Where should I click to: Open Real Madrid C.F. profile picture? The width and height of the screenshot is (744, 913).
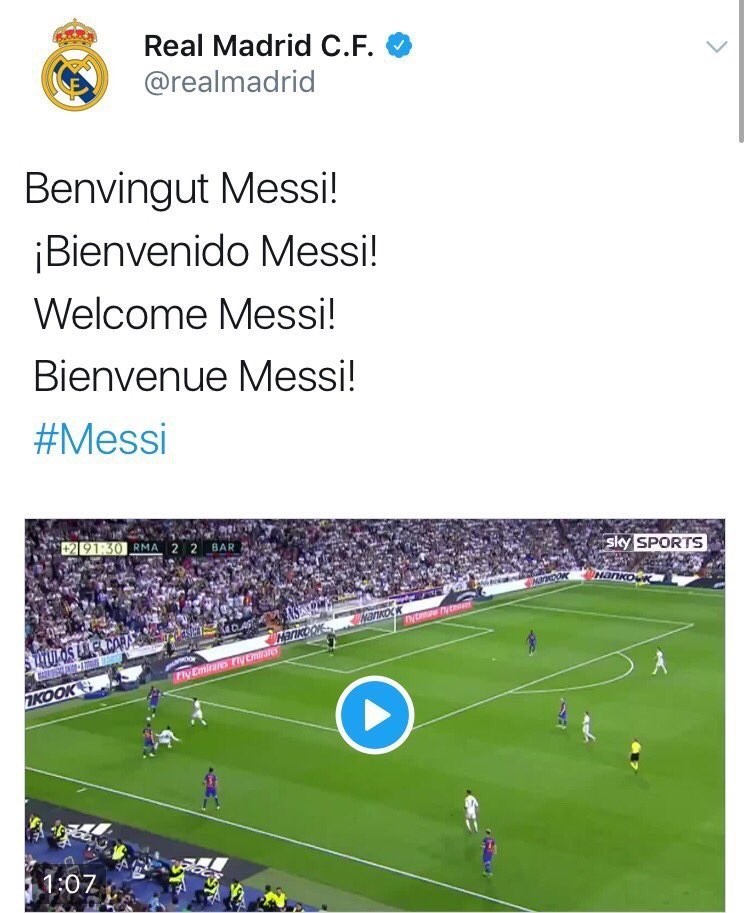click(74, 65)
